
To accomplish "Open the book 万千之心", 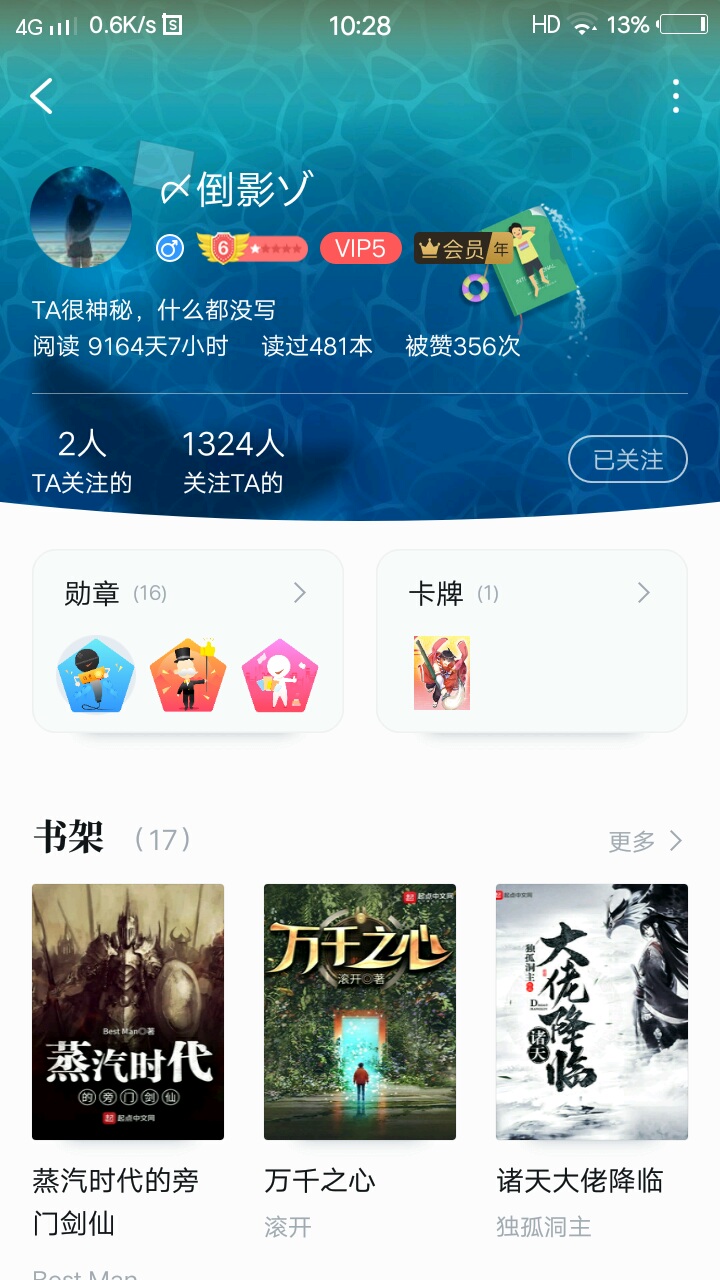I will [x=360, y=1012].
